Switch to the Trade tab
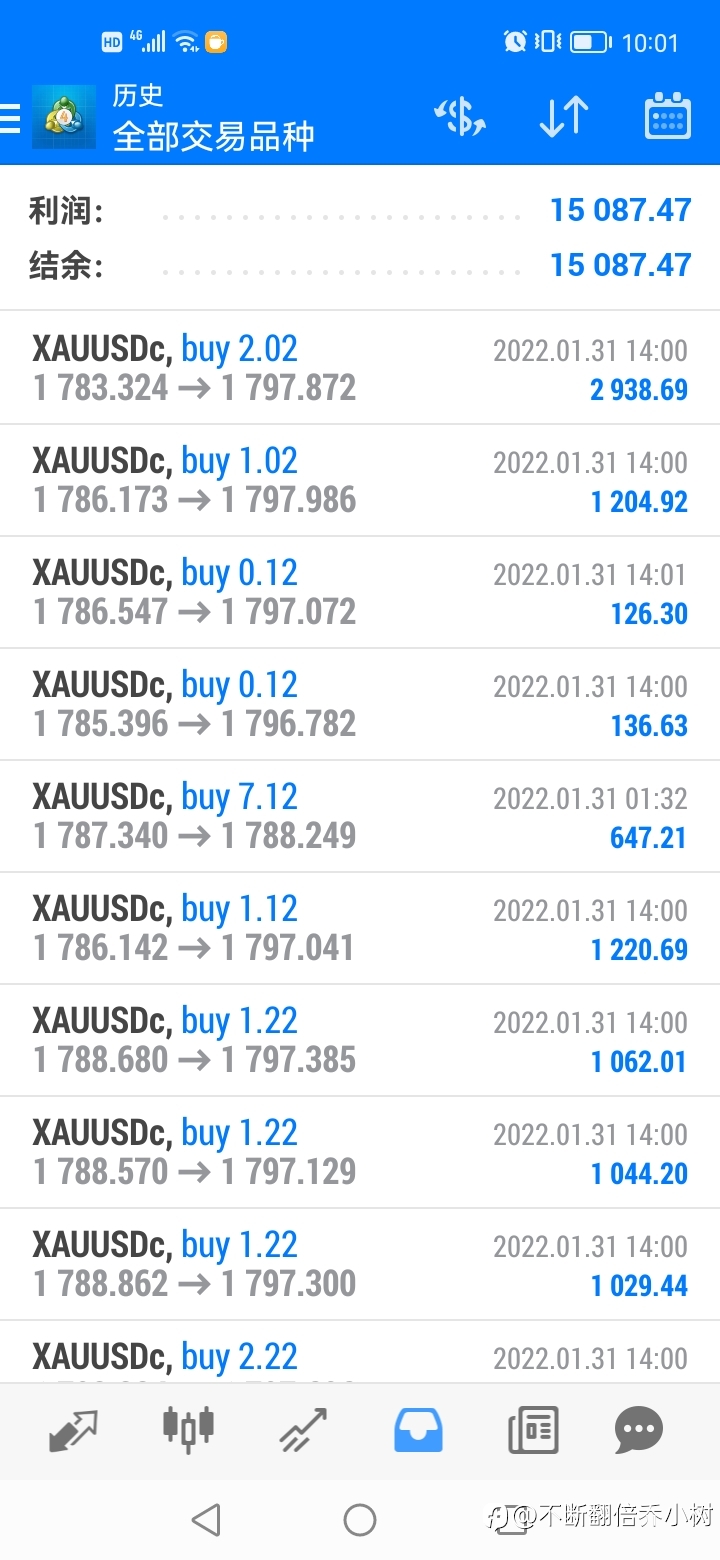The width and height of the screenshot is (720, 1560). (303, 1430)
